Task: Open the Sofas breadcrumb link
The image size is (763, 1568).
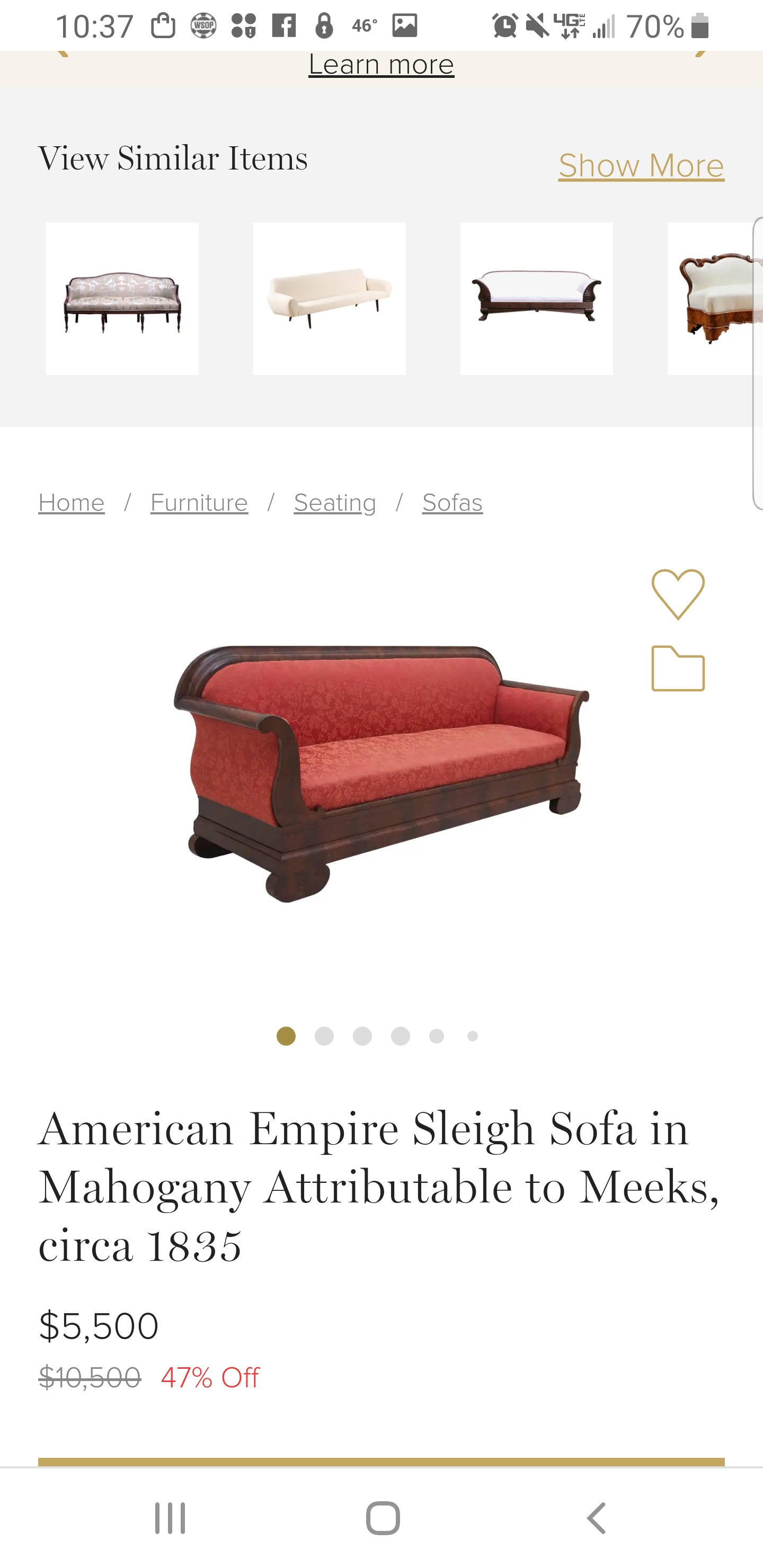Action: coord(453,503)
